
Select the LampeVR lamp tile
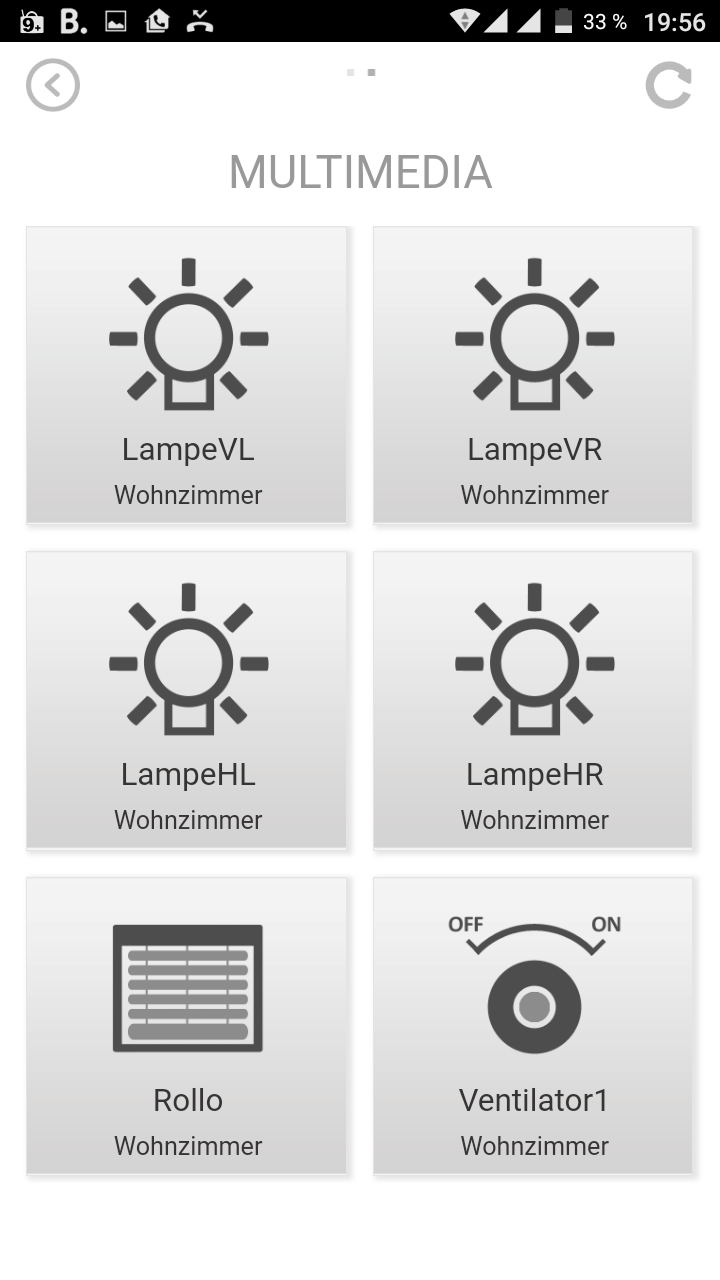coord(533,375)
